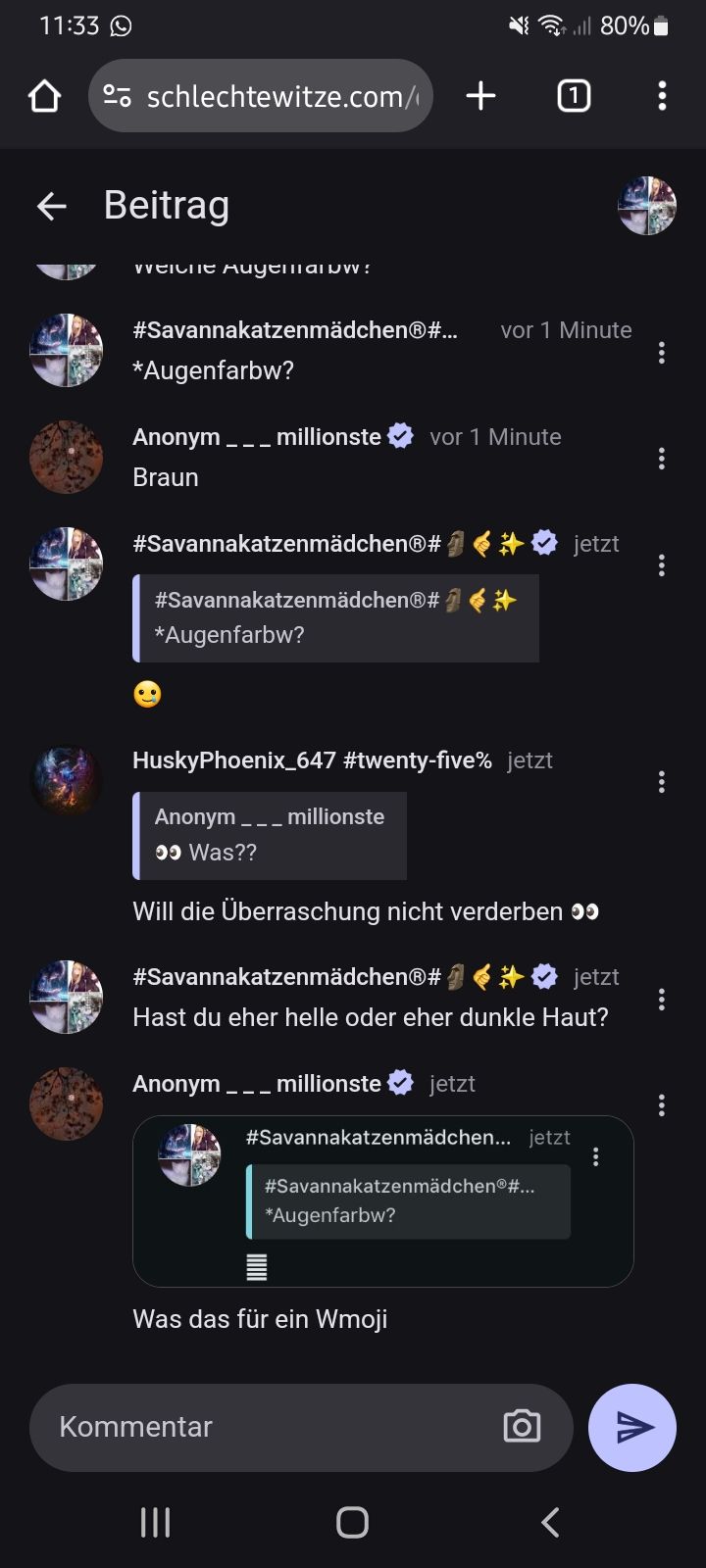Attach a photo with the camera icon
The image size is (706, 1568).
tap(522, 1427)
